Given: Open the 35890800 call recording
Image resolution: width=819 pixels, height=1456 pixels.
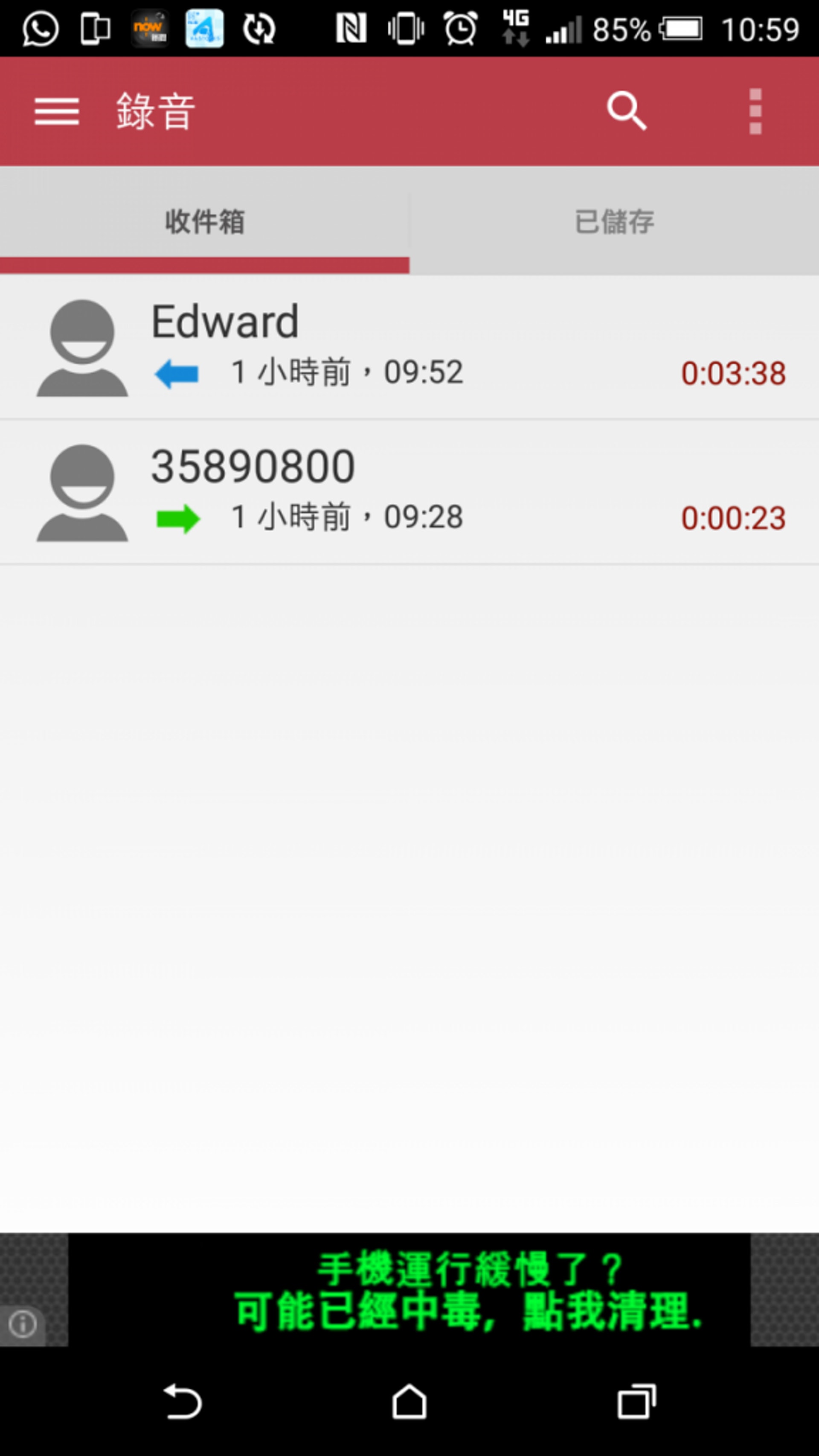Looking at the screenshot, I should [x=409, y=492].
